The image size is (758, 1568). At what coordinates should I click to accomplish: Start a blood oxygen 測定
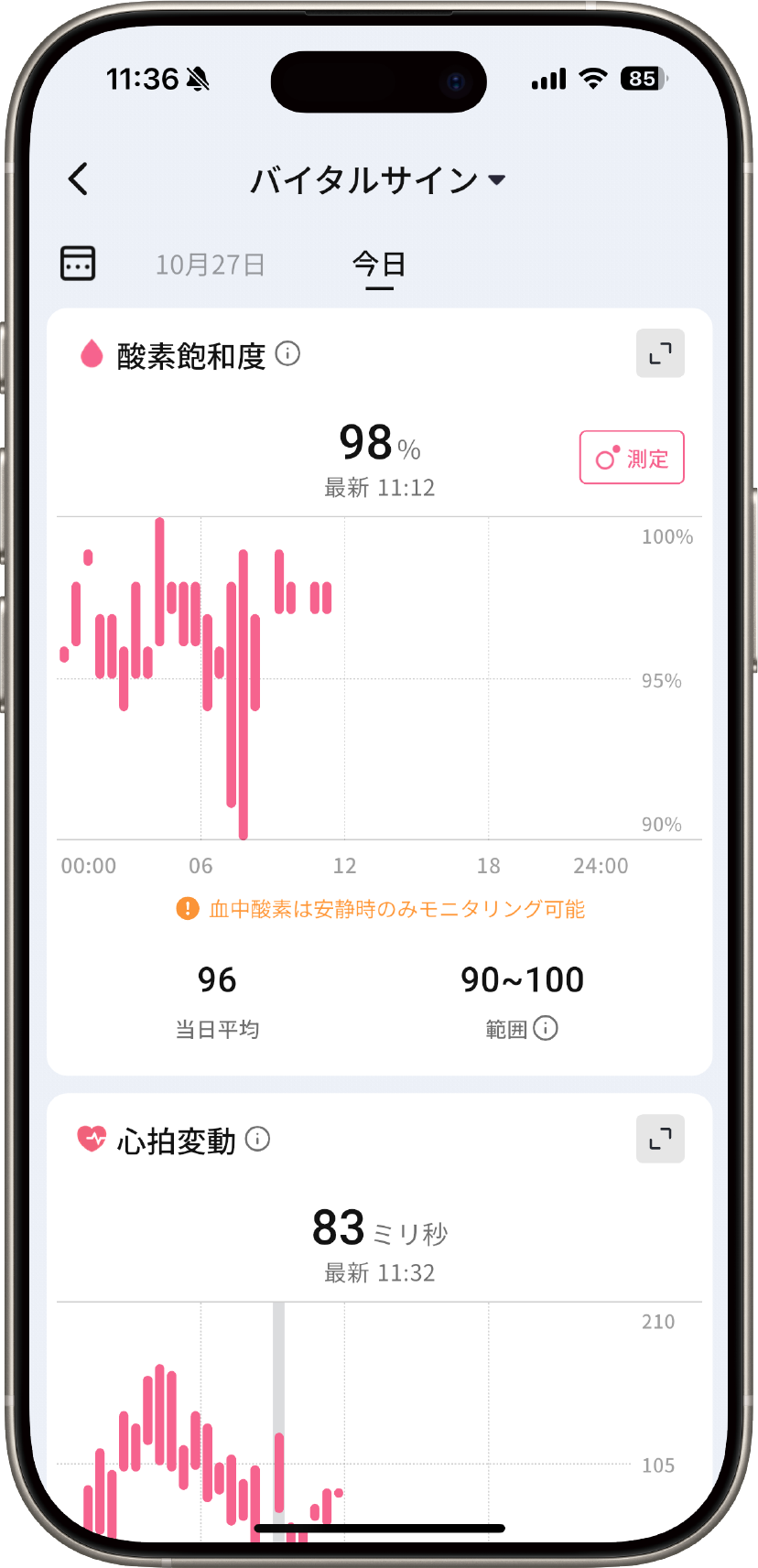click(x=632, y=458)
